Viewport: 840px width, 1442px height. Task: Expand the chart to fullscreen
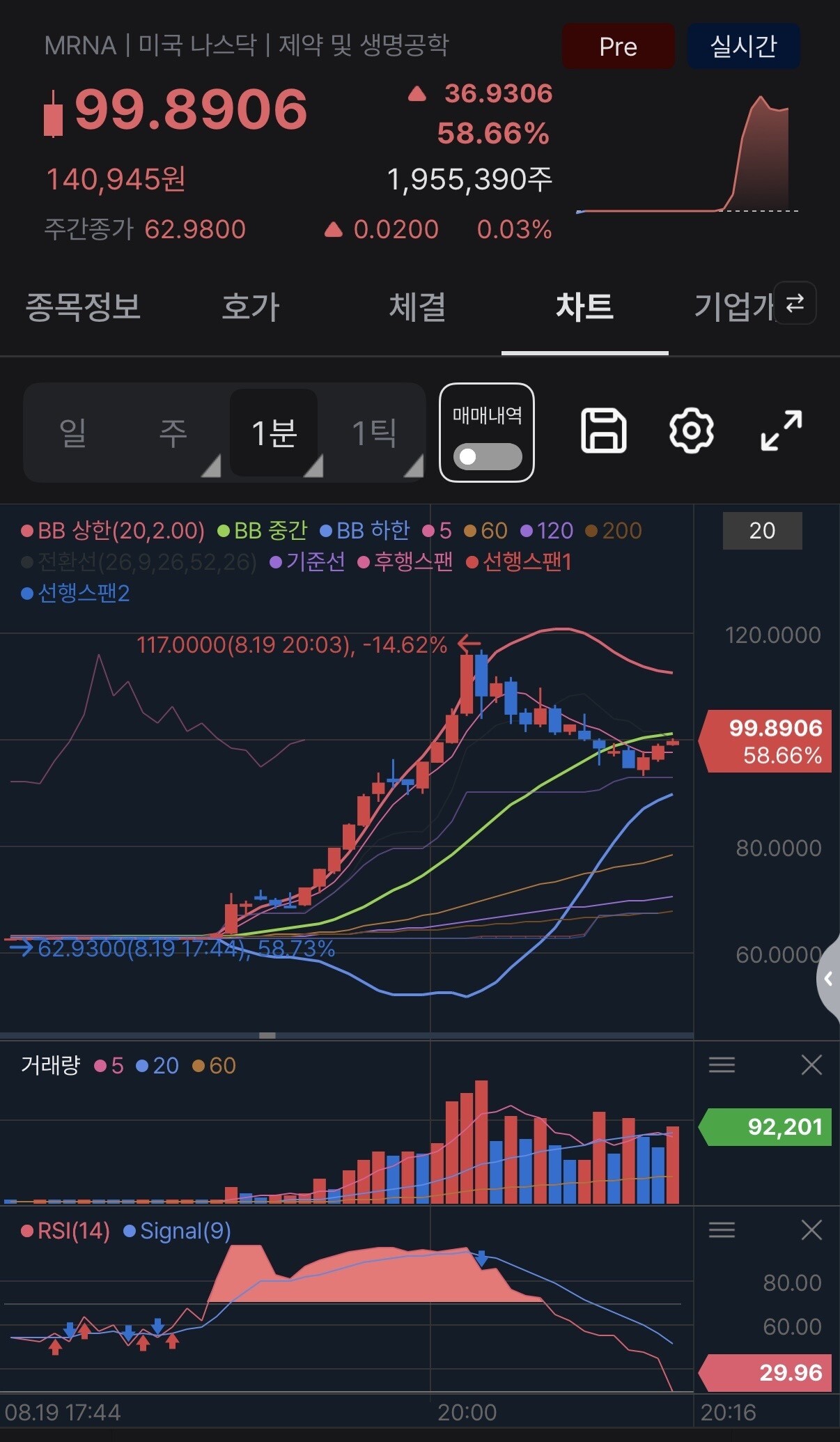point(781,431)
